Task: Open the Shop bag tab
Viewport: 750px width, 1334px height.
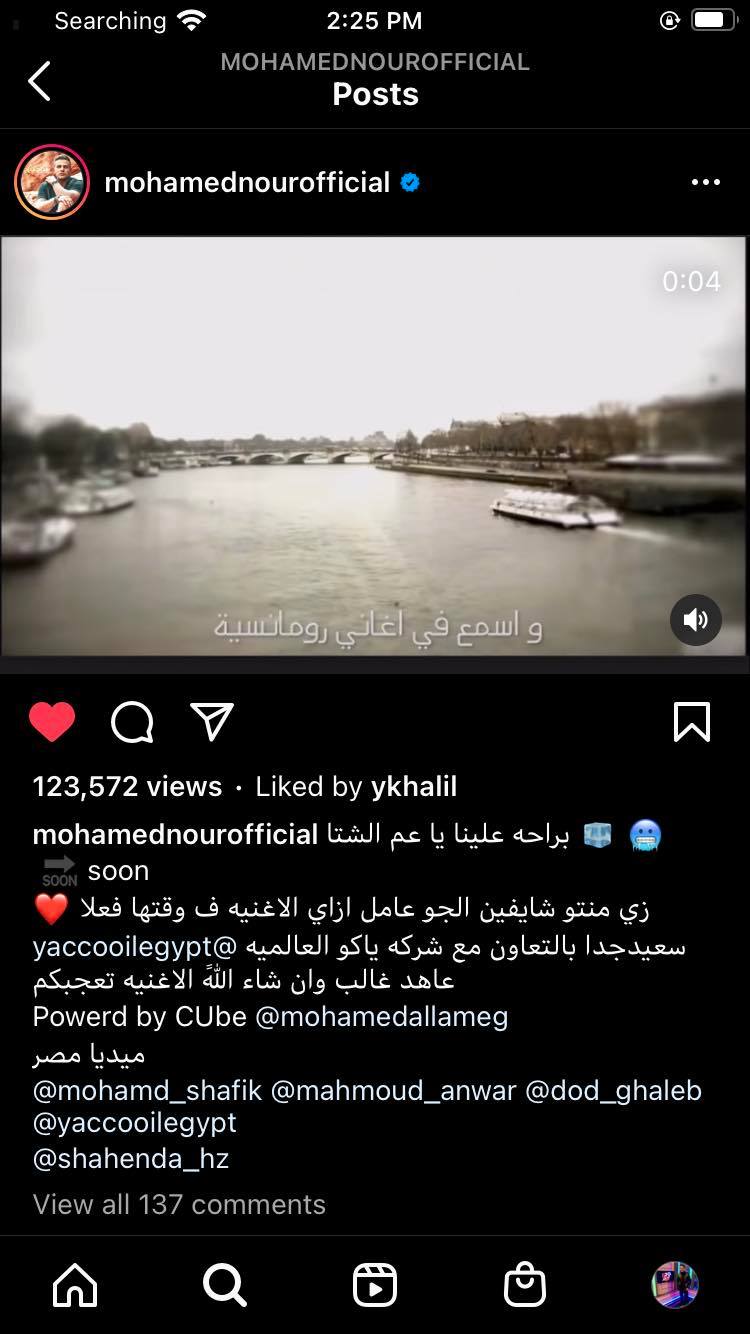Action: (525, 1285)
